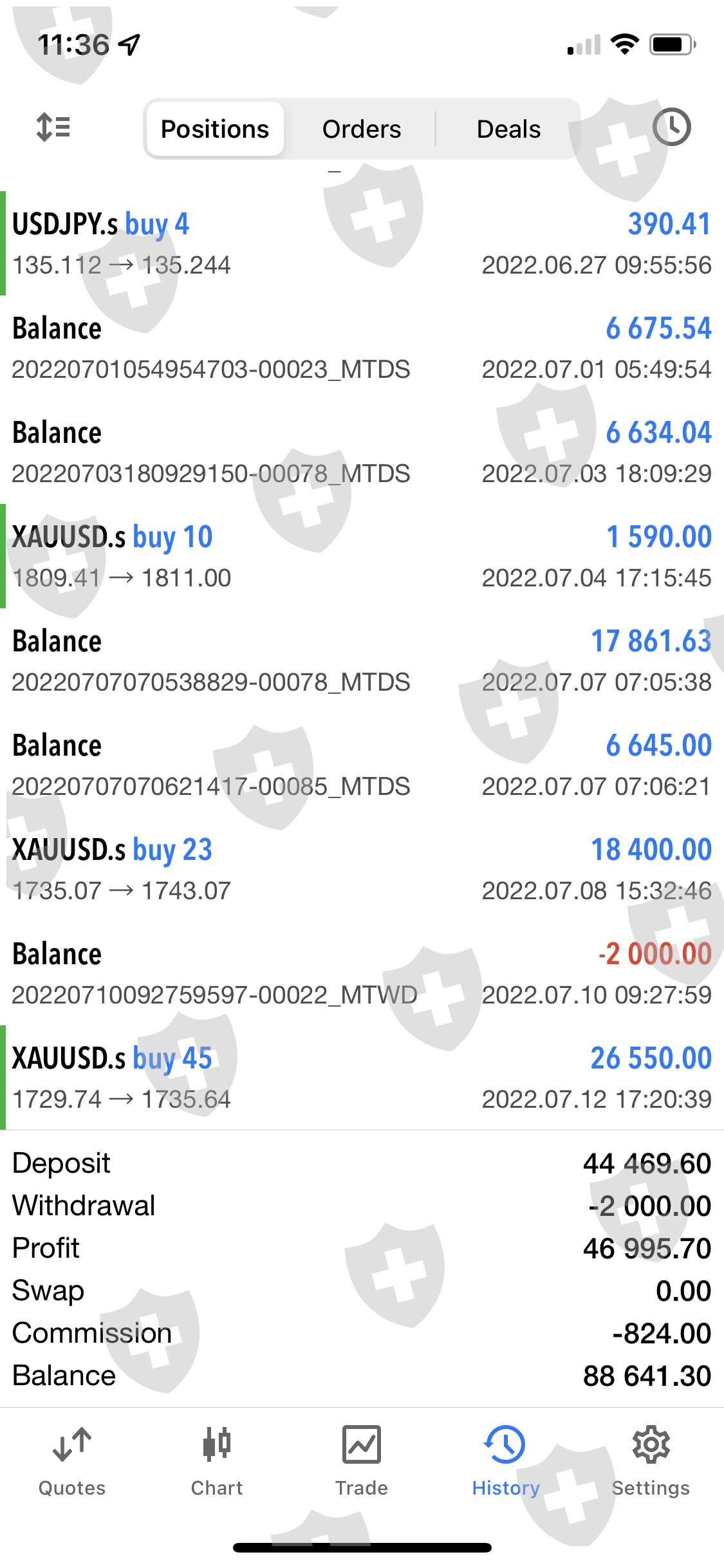View the XAUUSD.s buy 45 position
Image resolution: width=724 pixels, height=1568 pixels.
(362, 1078)
